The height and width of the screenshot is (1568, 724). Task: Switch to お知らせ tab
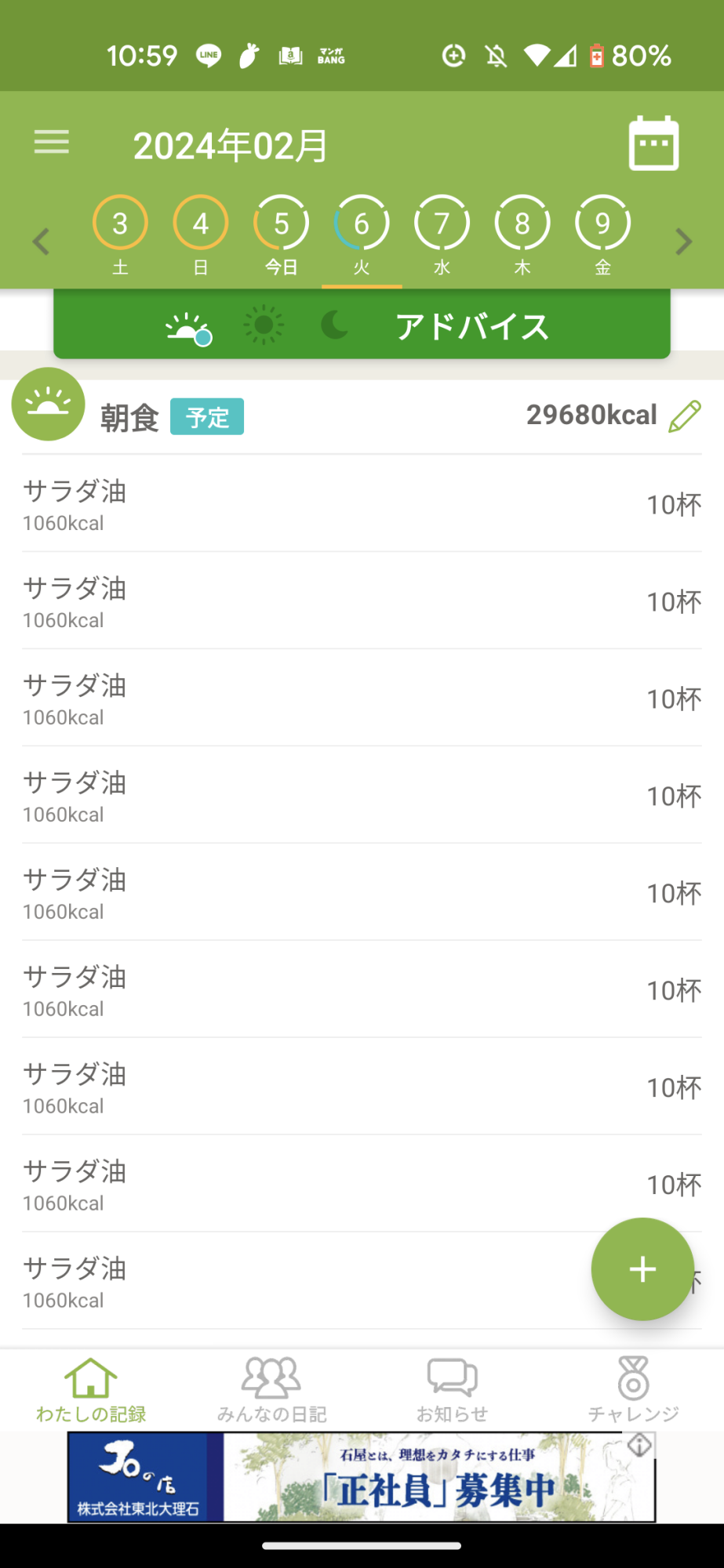coord(452,1390)
